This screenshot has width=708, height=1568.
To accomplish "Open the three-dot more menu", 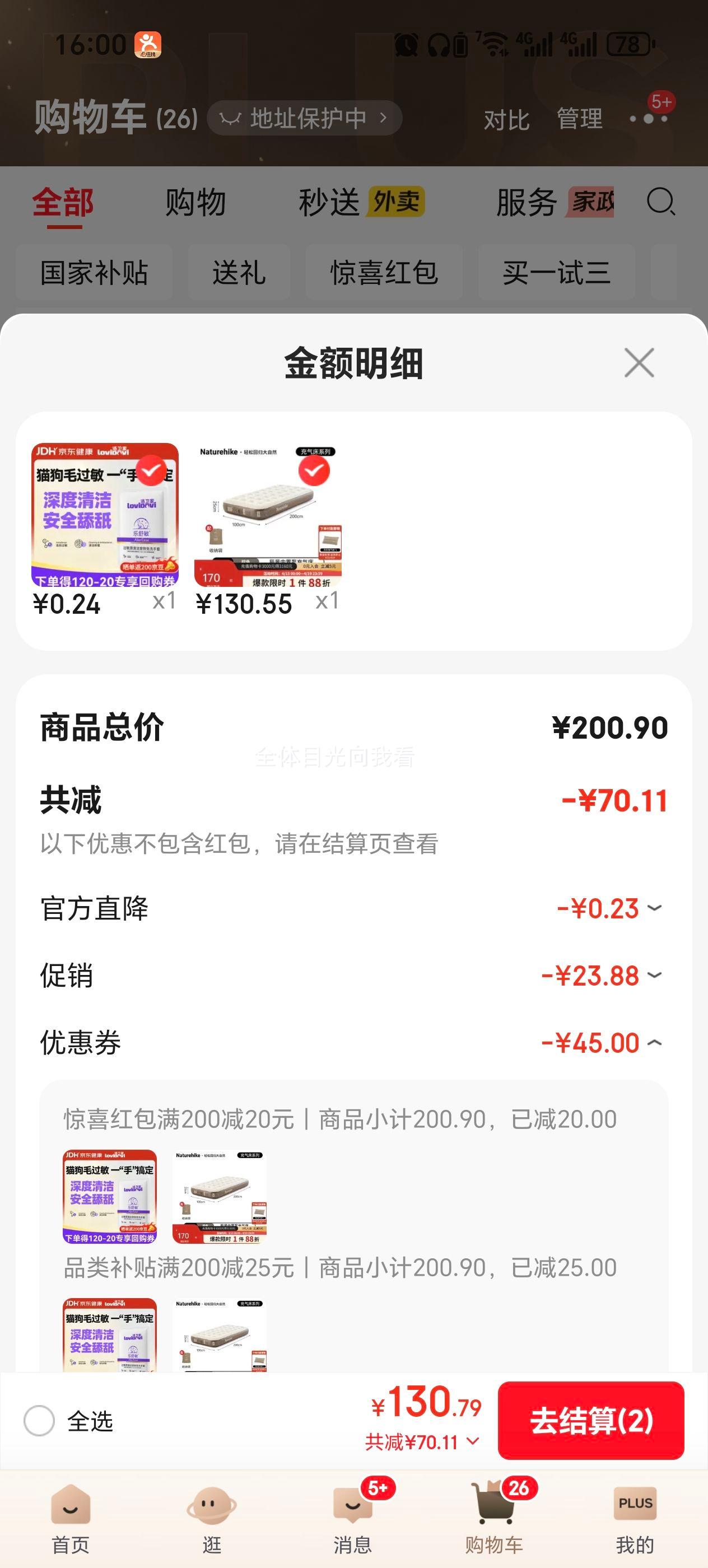I will pos(649,119).
